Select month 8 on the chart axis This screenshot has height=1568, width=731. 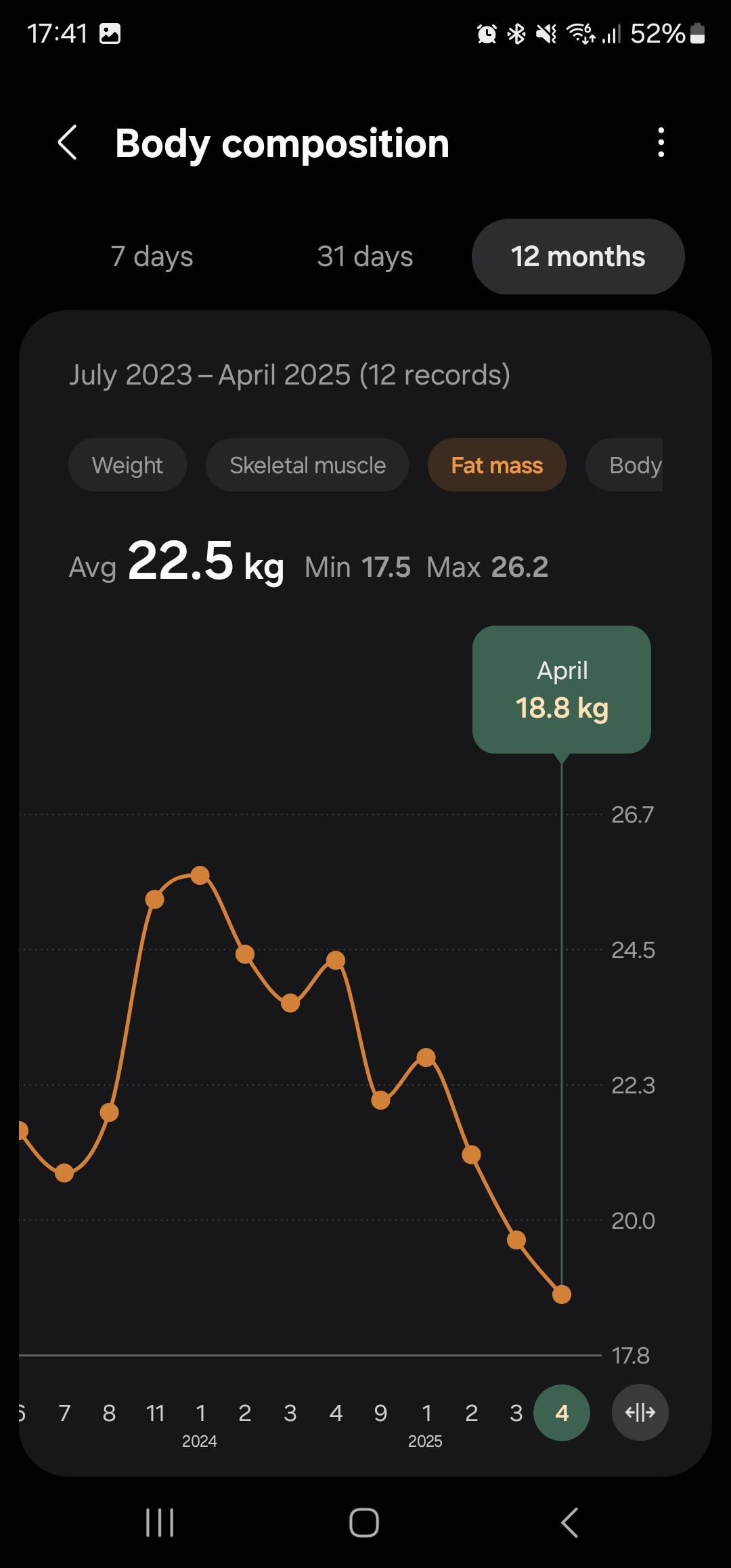pos(109,1413)
